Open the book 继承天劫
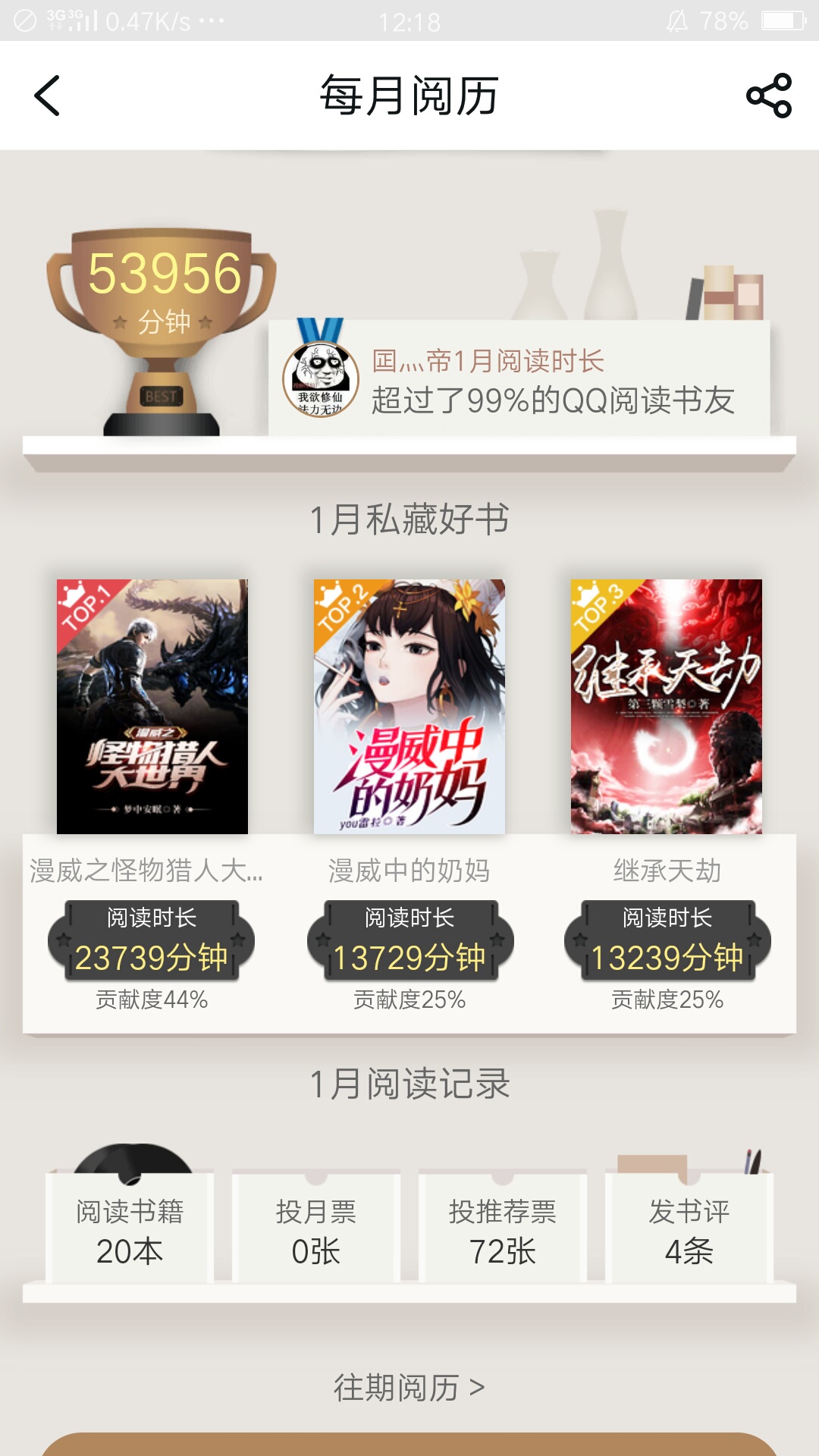 (667, 706)
